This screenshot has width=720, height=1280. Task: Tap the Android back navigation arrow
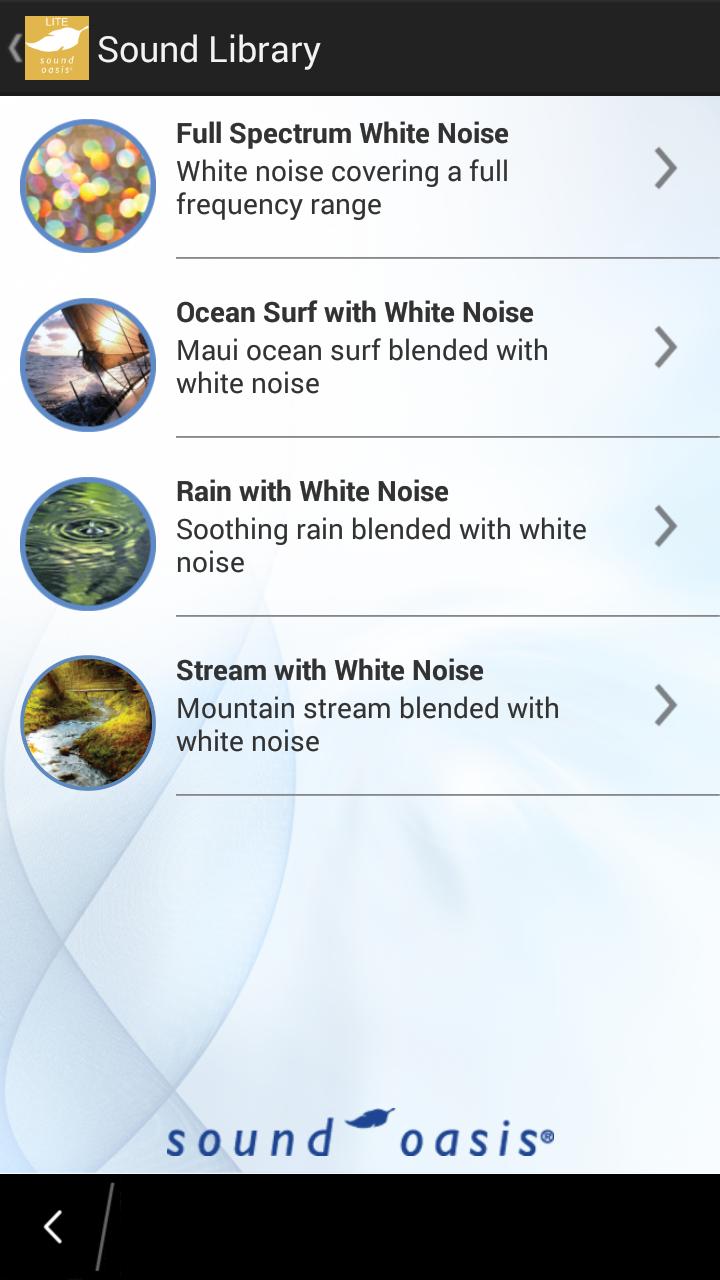(51, 1227)
